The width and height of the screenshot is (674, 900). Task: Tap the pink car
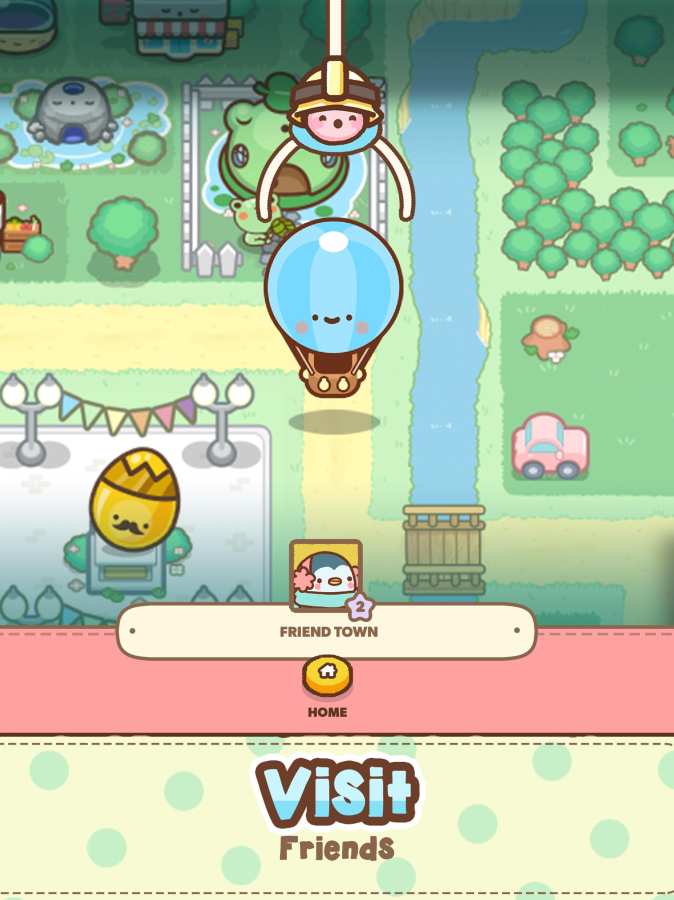[550, 445]
